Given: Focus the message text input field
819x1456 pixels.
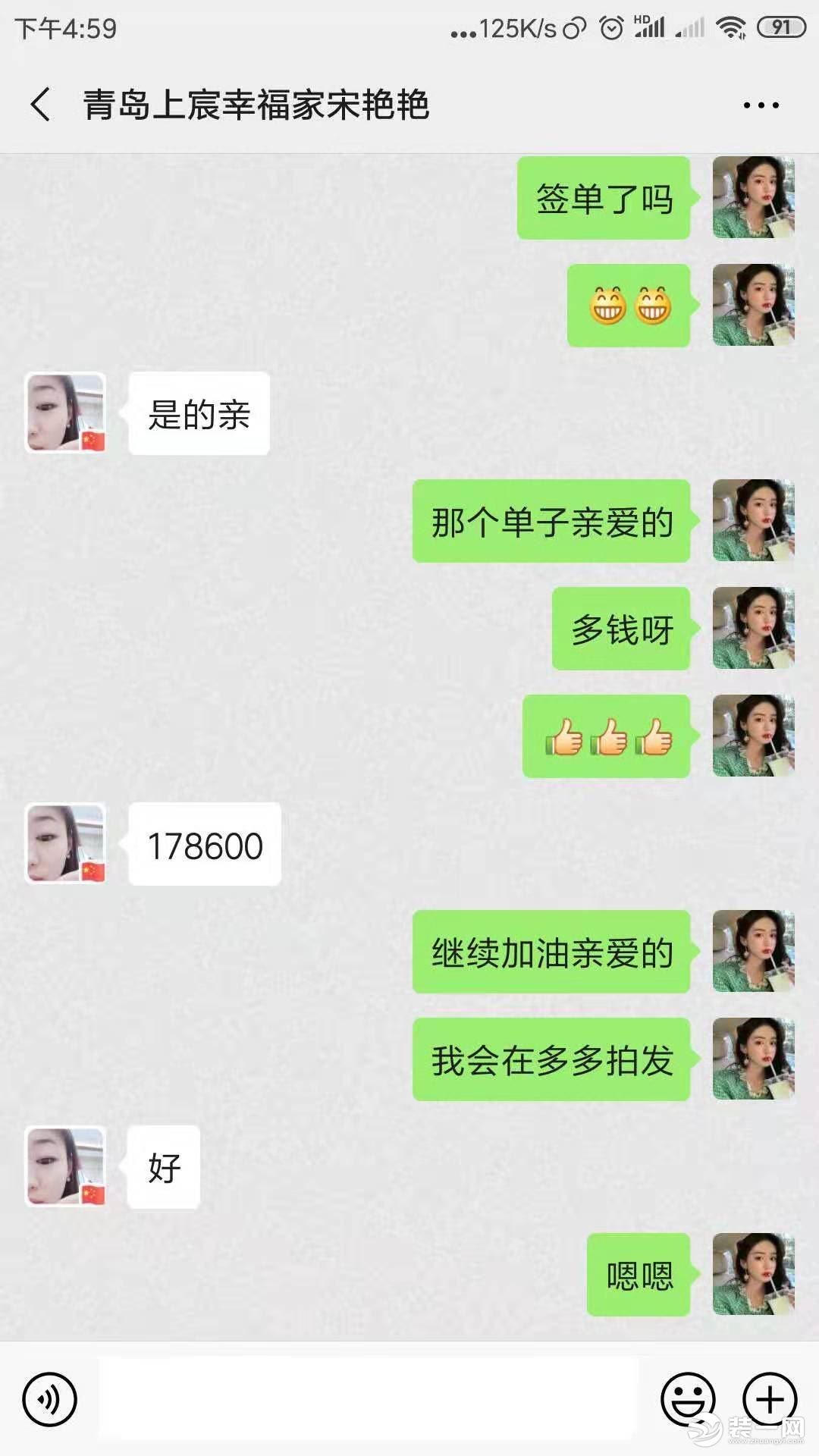Looking at the screenshot, I should (369, 1398).
